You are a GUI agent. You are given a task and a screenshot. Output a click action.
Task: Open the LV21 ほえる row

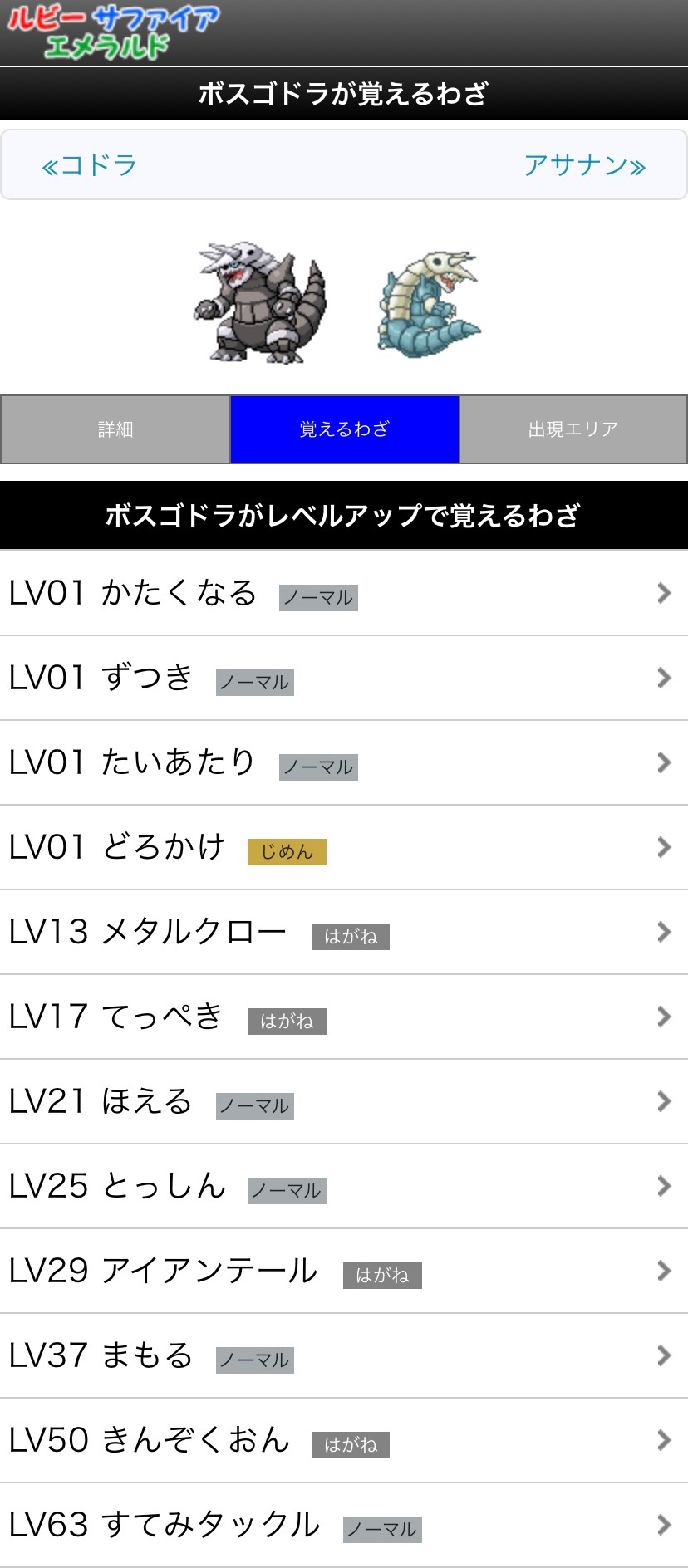(344, 1101)
